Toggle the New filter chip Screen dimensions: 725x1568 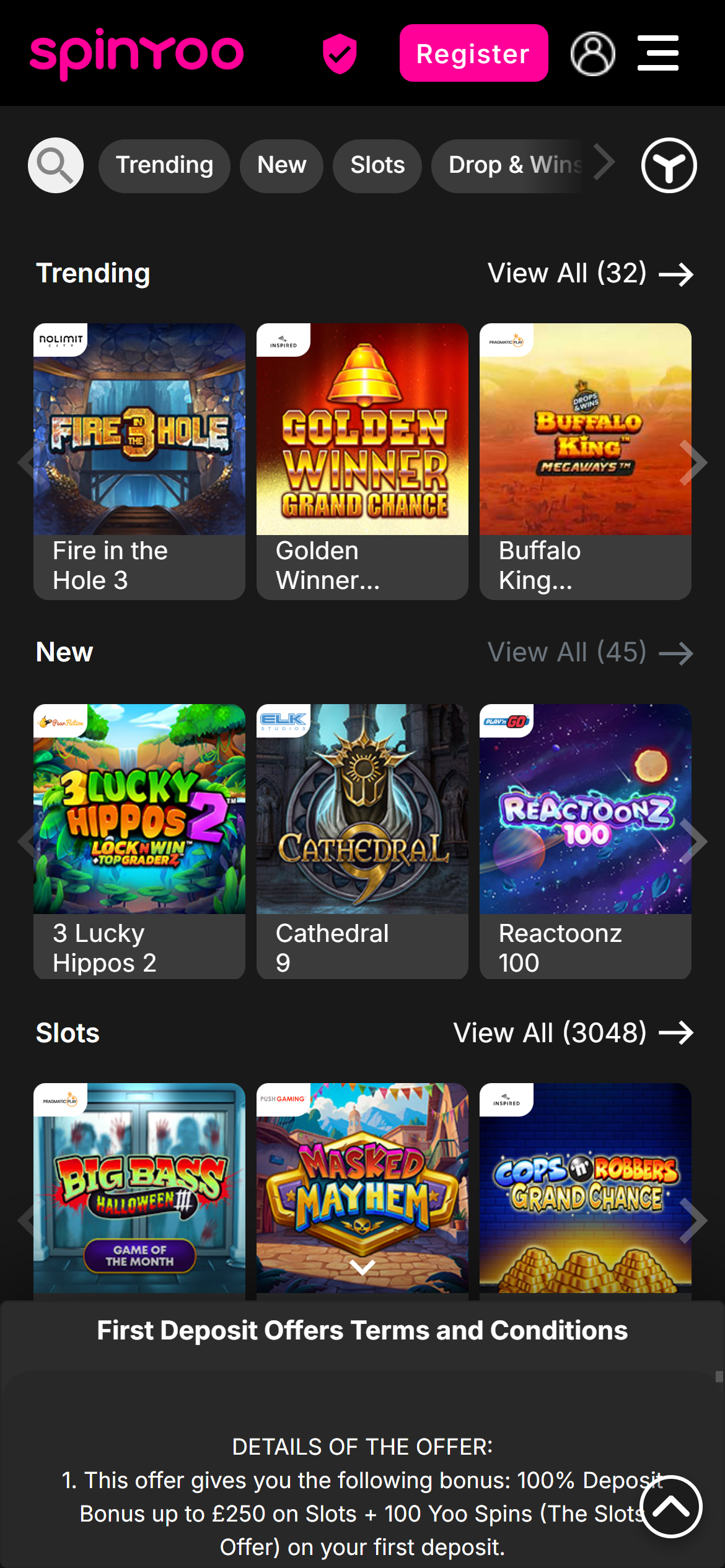(281, 165)
